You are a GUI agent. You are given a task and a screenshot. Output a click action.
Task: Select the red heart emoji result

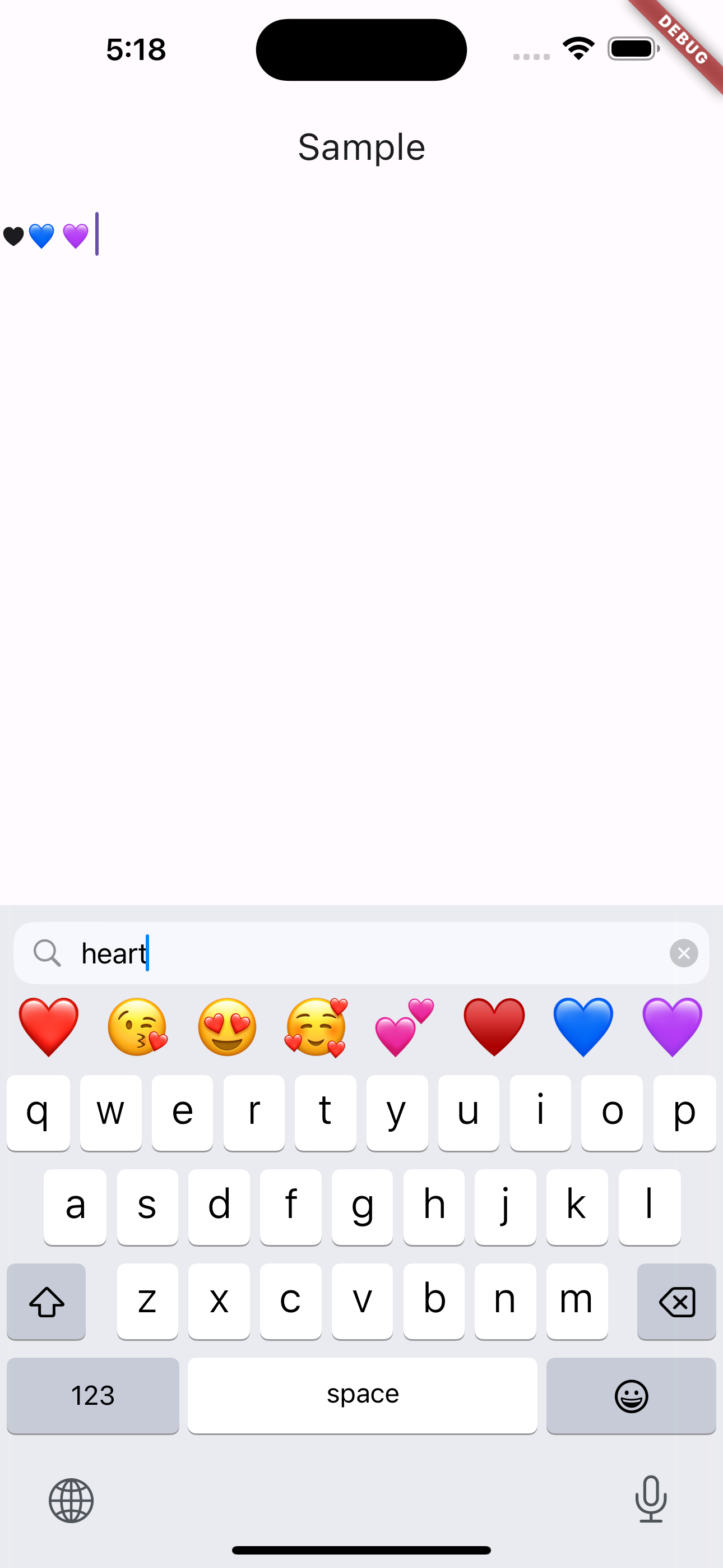point(49,1027)
